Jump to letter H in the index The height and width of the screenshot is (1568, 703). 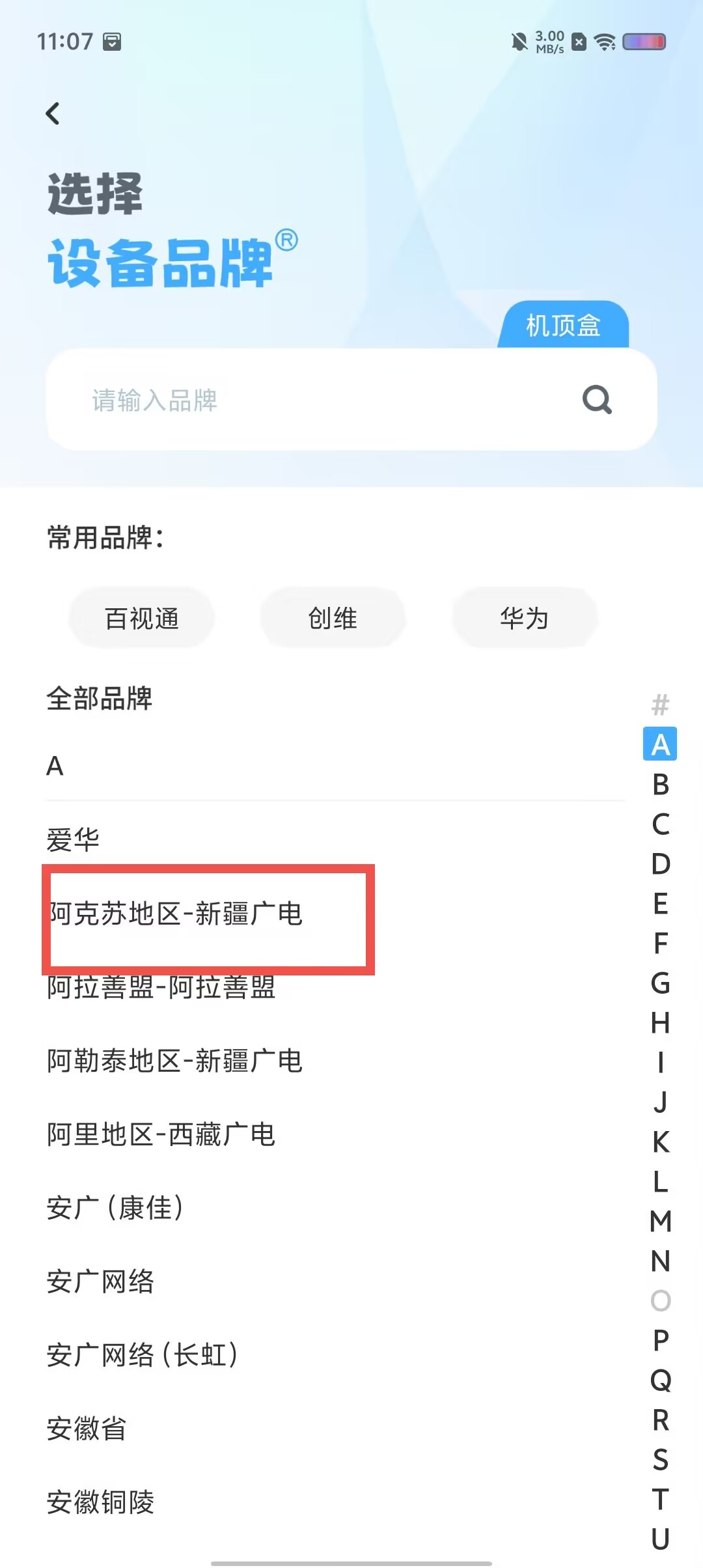click(661, 1023)
